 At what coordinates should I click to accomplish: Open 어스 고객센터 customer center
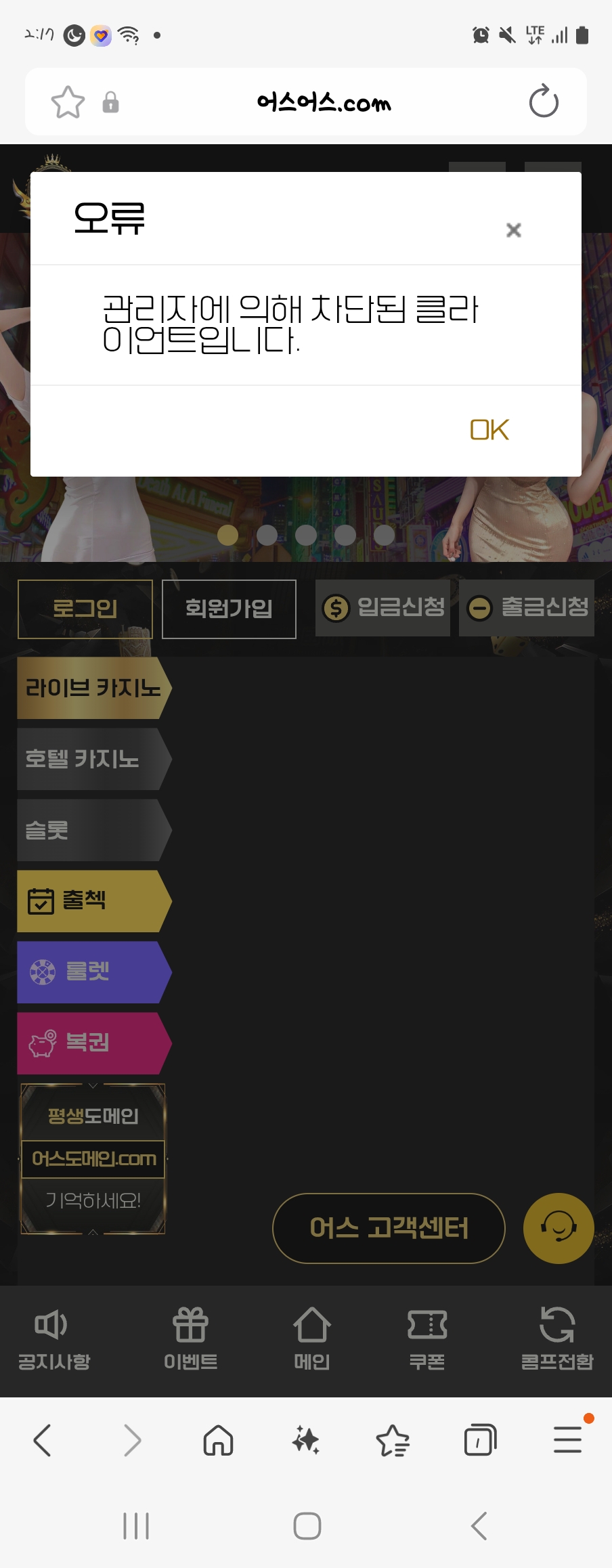point(389,1228)
